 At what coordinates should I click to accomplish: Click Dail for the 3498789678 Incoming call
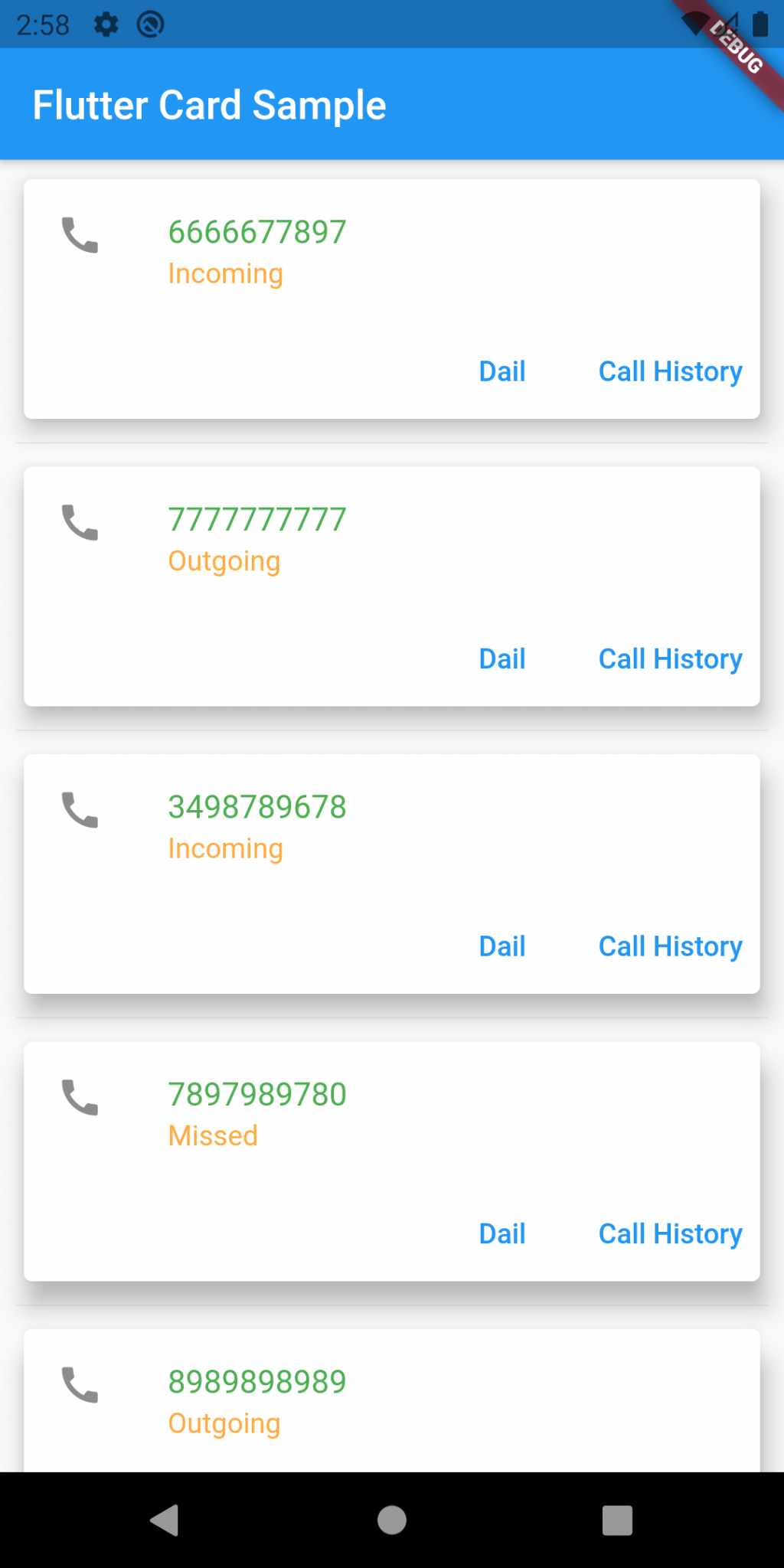tap(501, 946)
